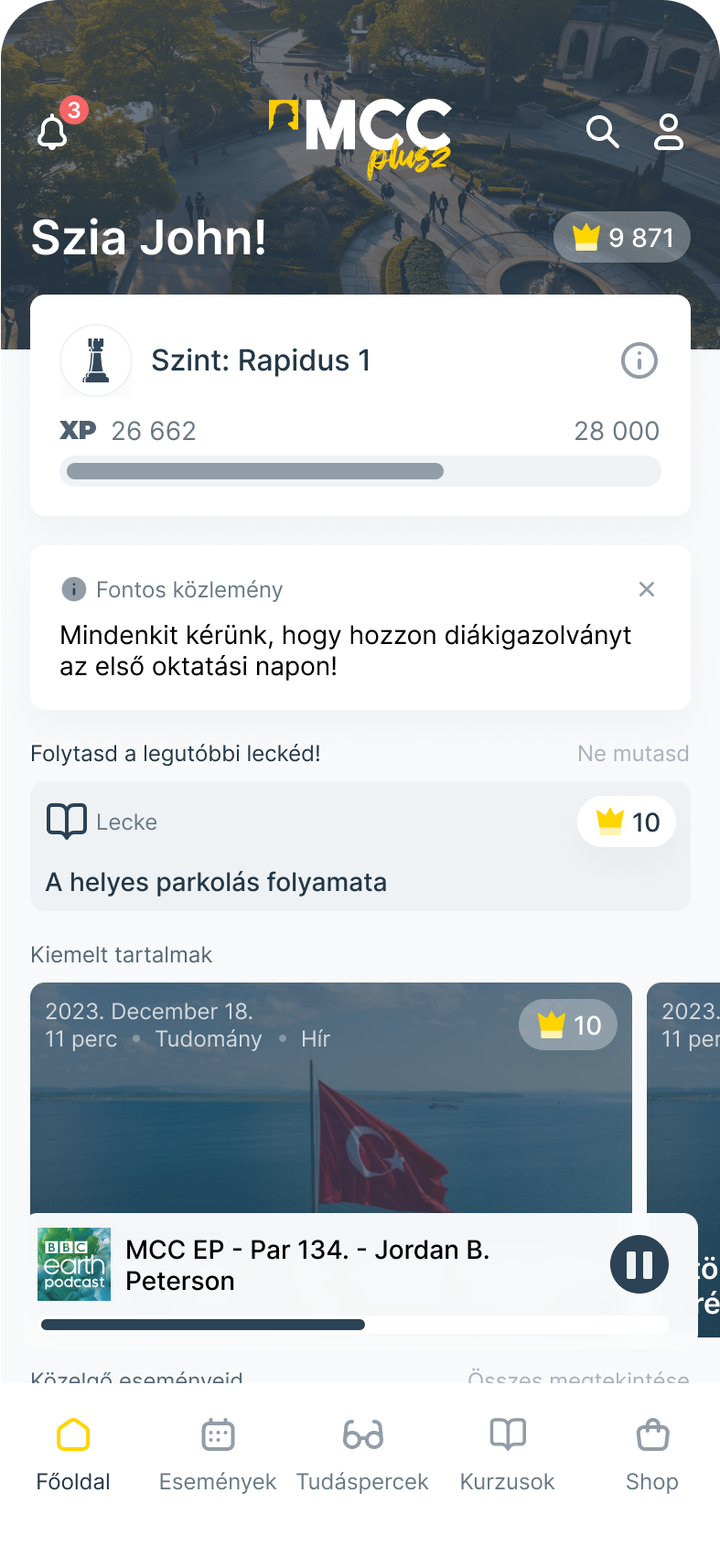This screenshot has width=720, height=1568.
Task: Switch to the Események tab
Action: [x=218, y=1455]
